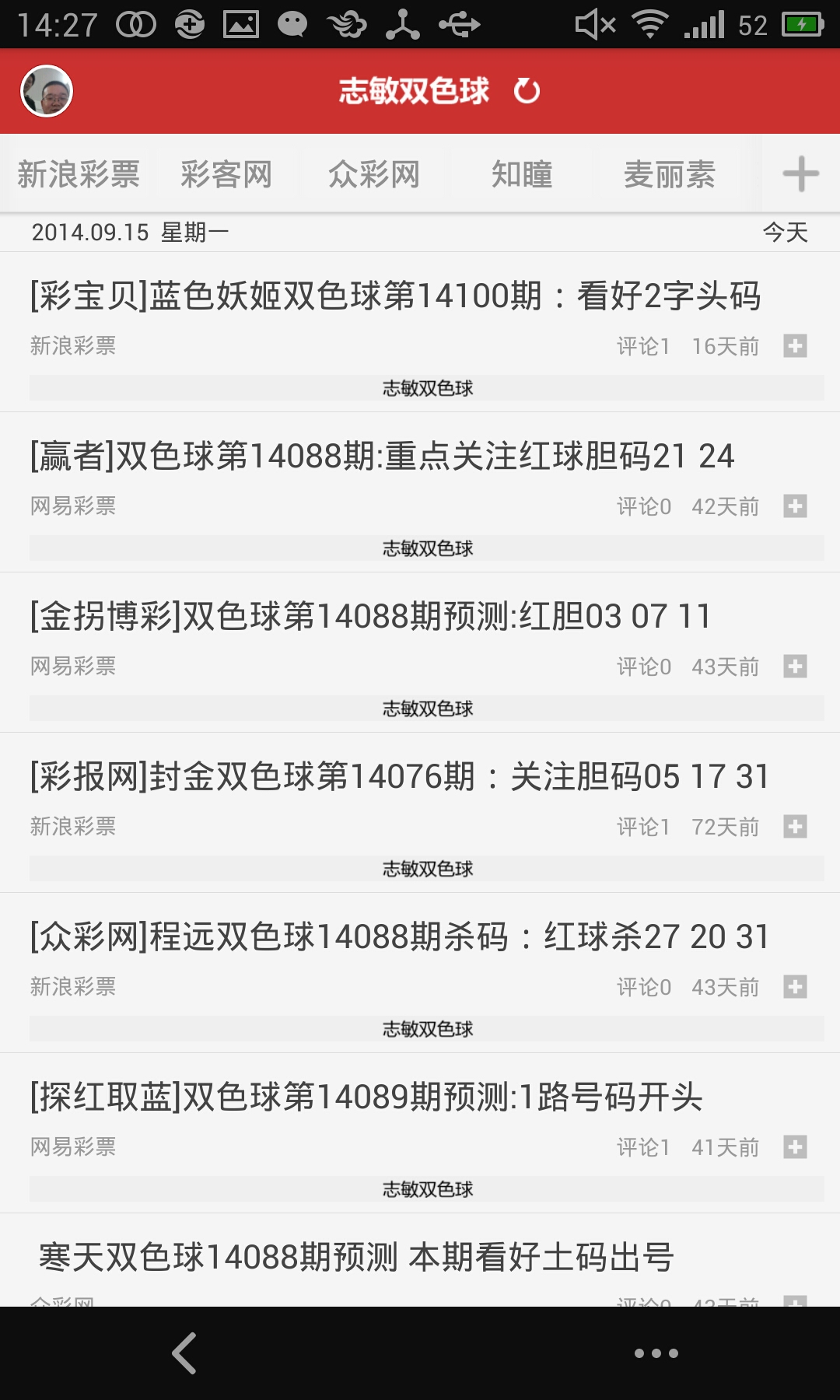This screenshot has height=1400, width=840.
Task: Tap the plus icon next to the 彩报网 article
Action: 796,828
